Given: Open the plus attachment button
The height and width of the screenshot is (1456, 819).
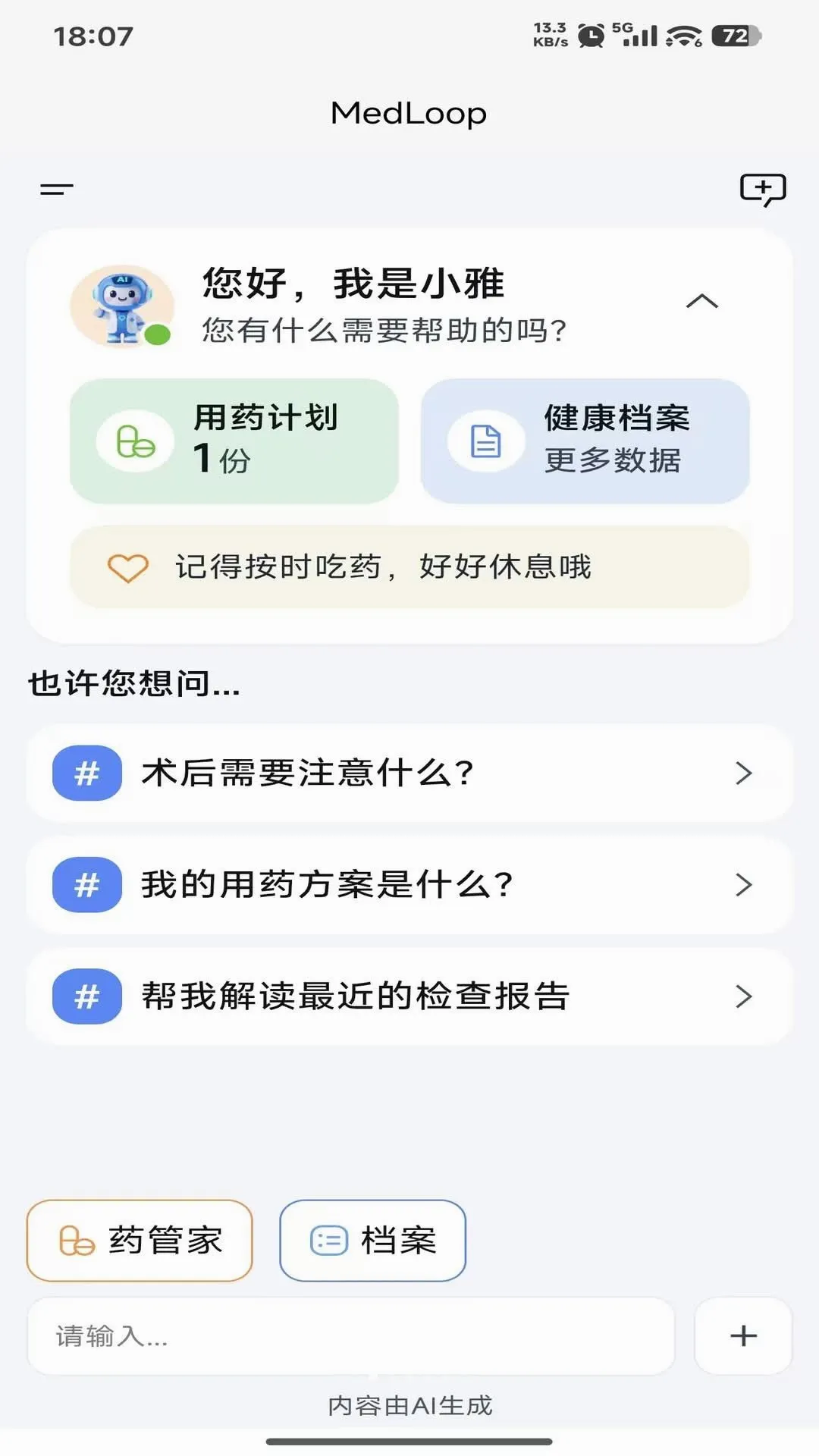Looking at the screenshot, I should click(743, 1335).
